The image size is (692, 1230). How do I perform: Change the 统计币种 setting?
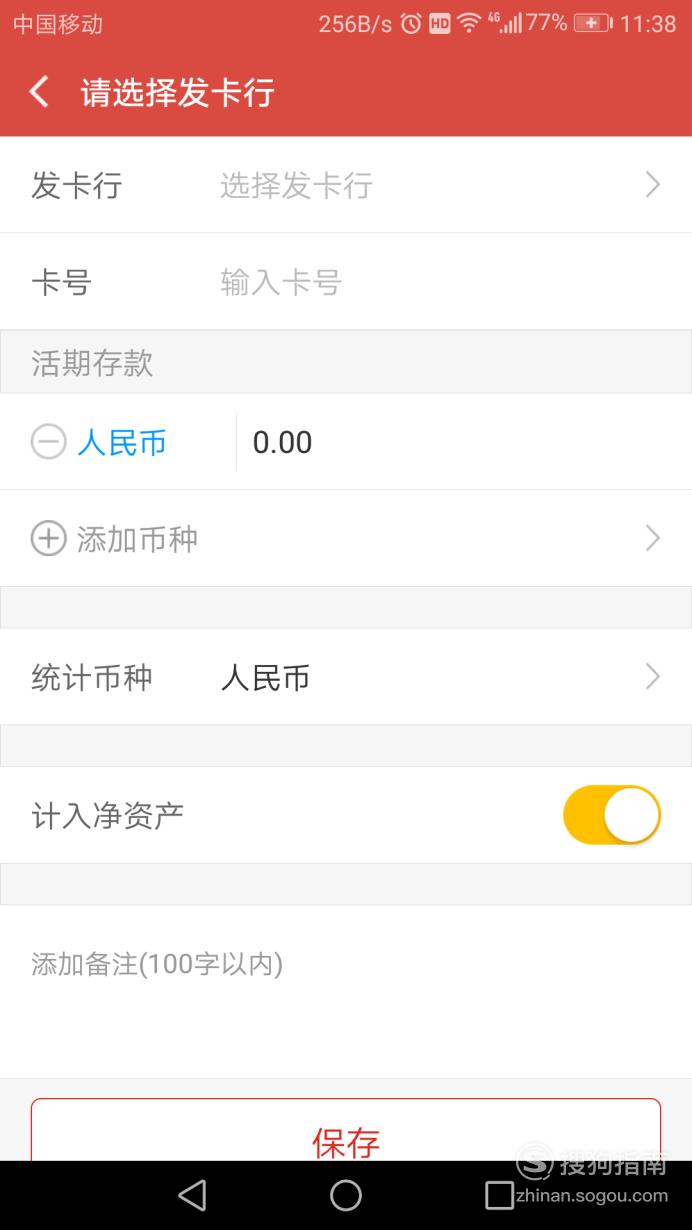click(x=346, y=677)
